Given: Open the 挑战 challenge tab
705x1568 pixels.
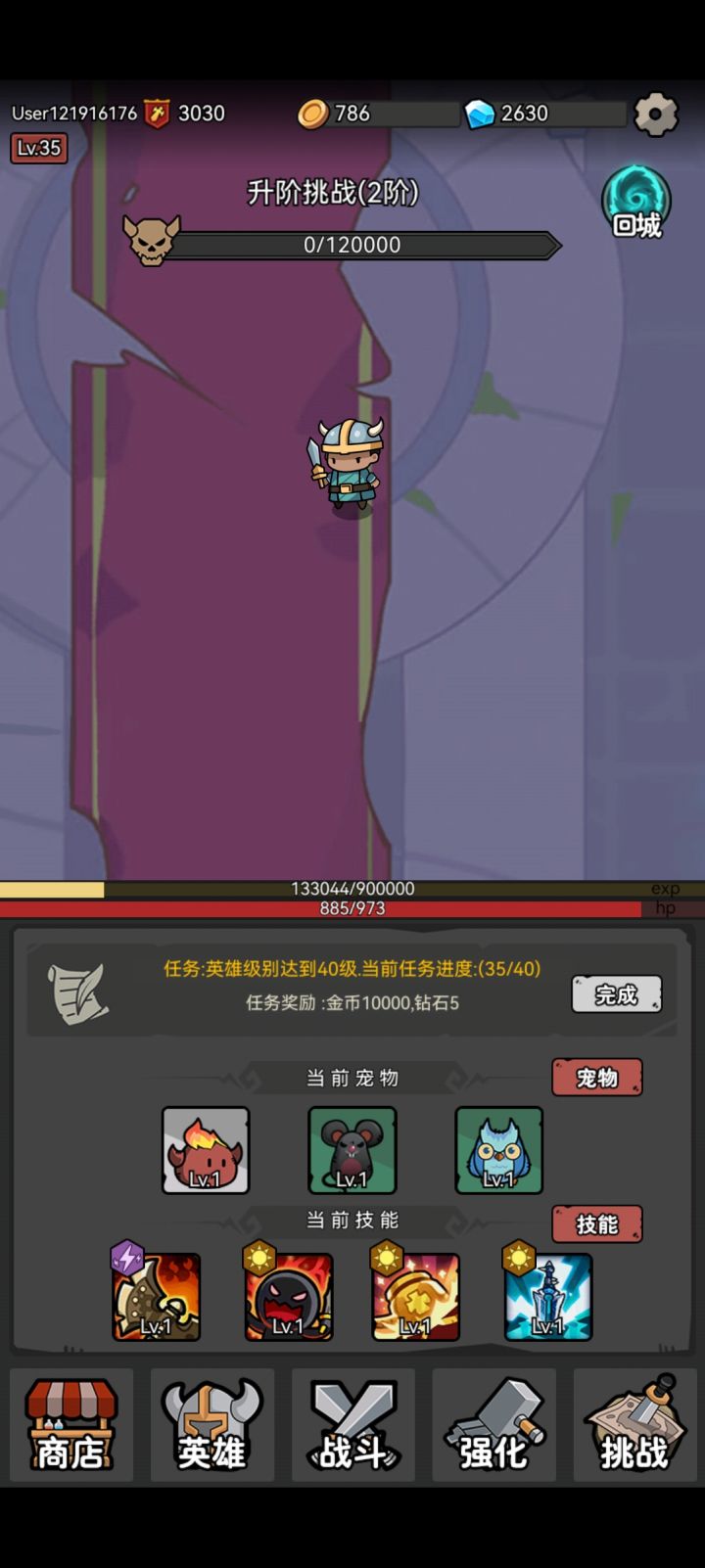Looking at the screenshot, I should (634, 1425).
